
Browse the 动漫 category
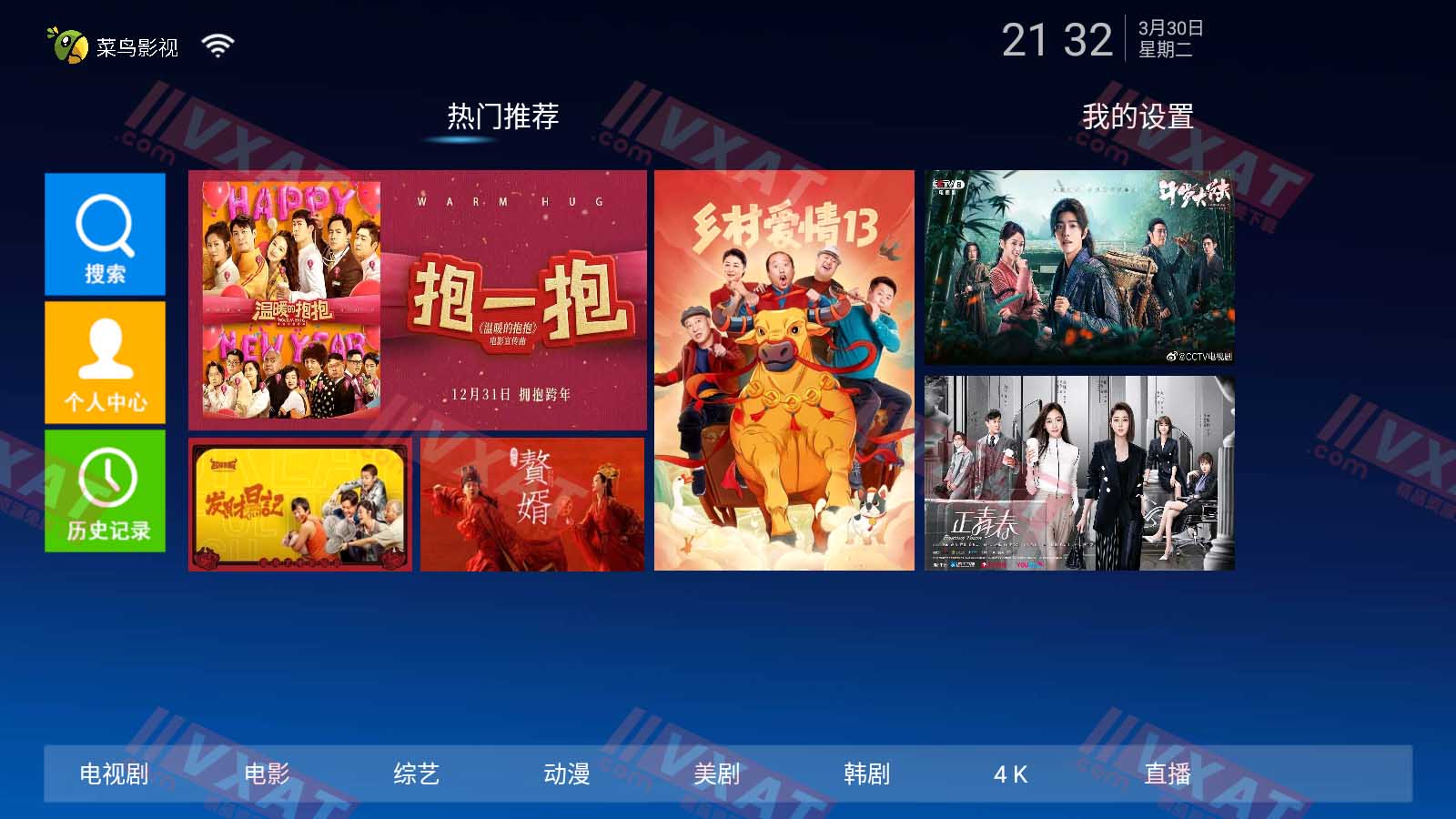click(x=567, y=773)
